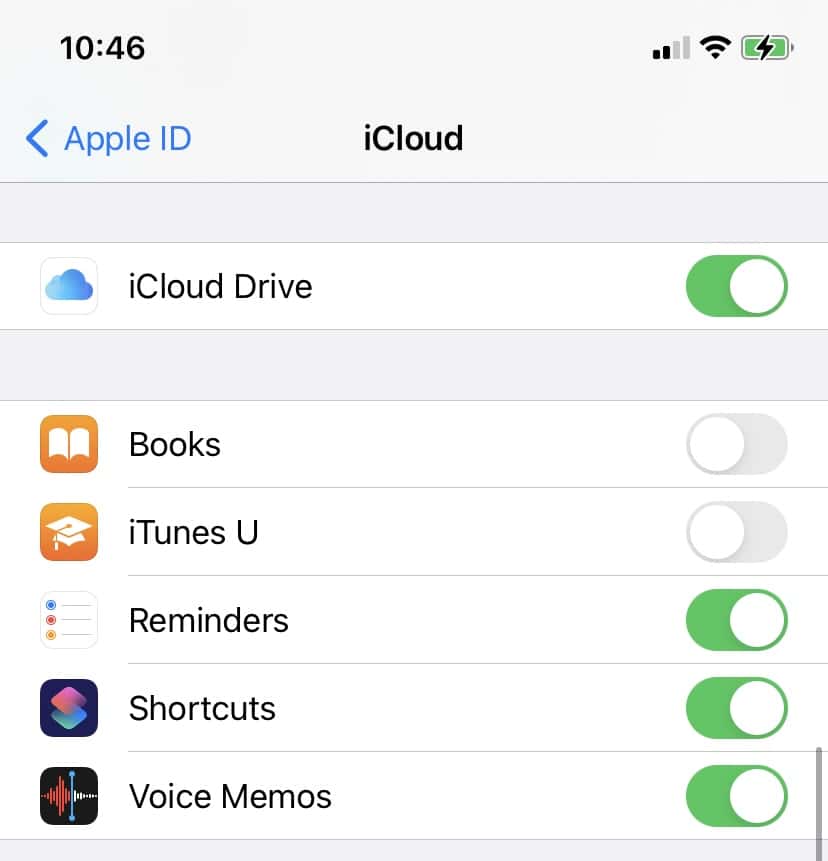
Task: Enable iCloud sync for Books
Action: pyautogui.click(x=736, y=444)
